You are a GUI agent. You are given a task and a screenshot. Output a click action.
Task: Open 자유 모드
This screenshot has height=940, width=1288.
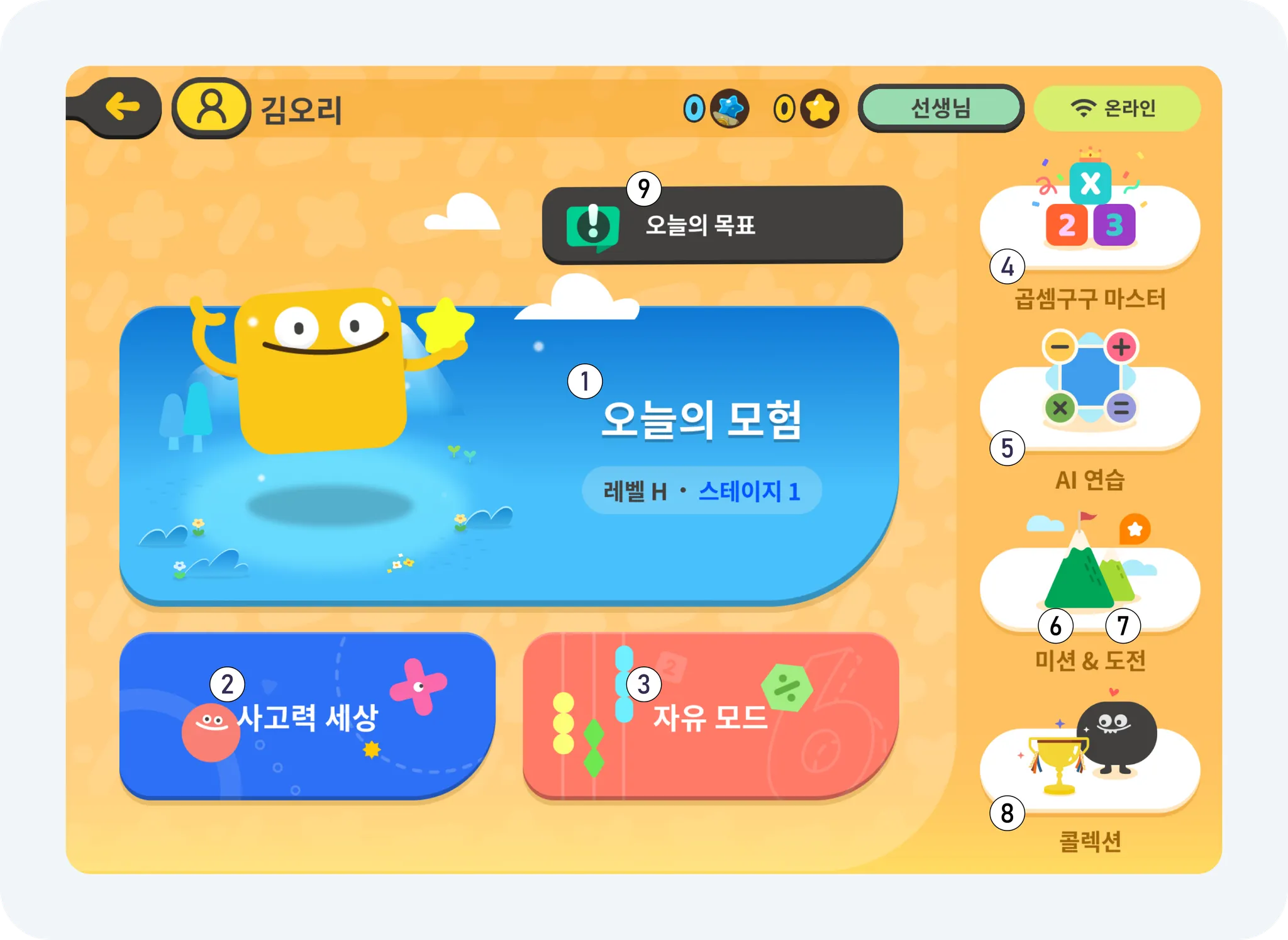click(x=711, y=716)
